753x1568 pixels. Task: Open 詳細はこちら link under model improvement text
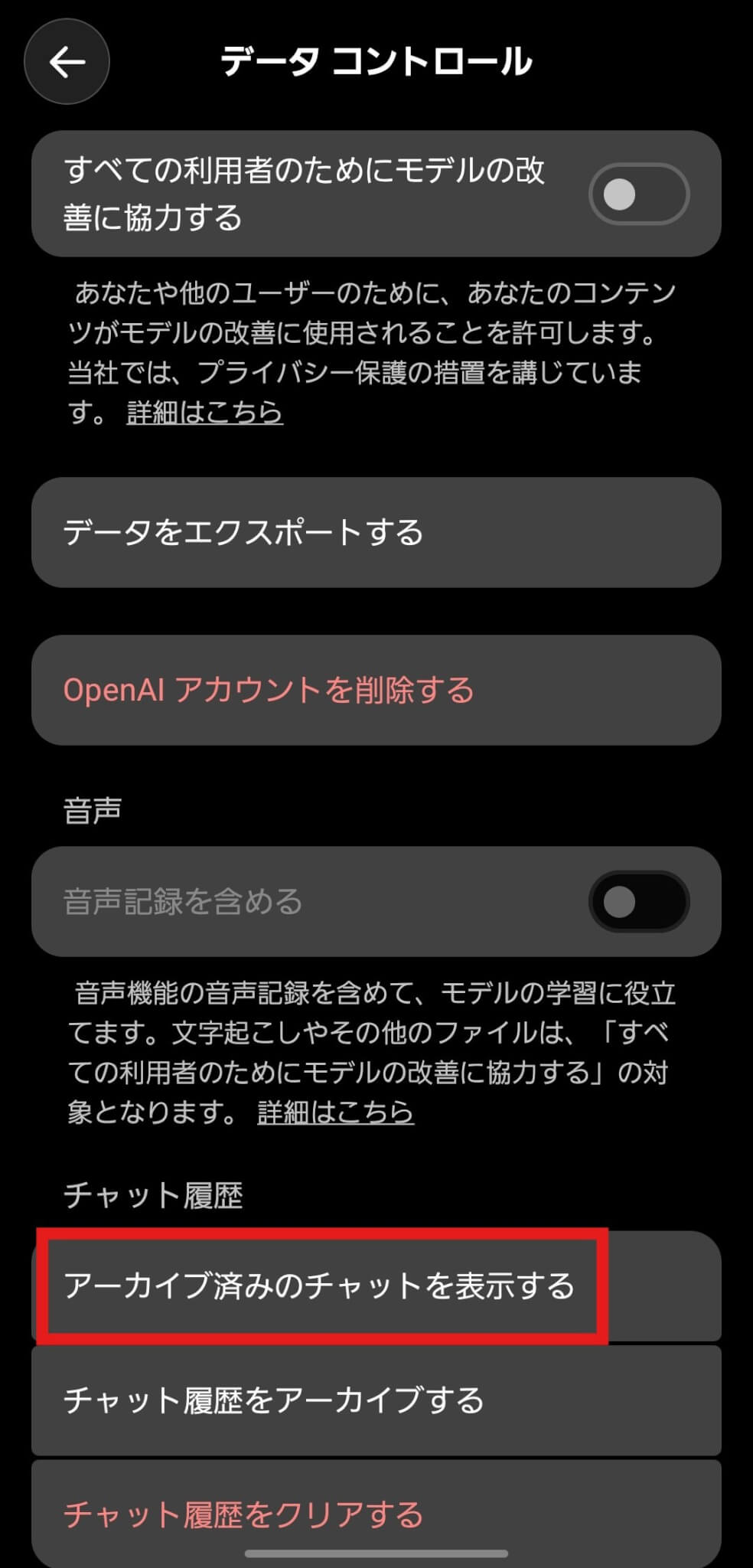204,413
